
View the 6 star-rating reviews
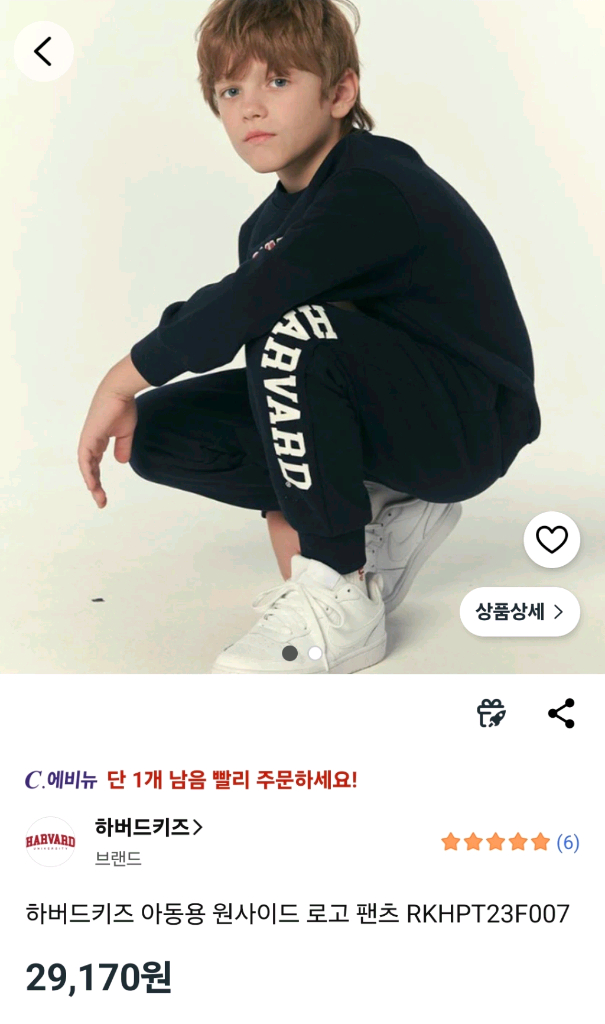tap(509, 842)
